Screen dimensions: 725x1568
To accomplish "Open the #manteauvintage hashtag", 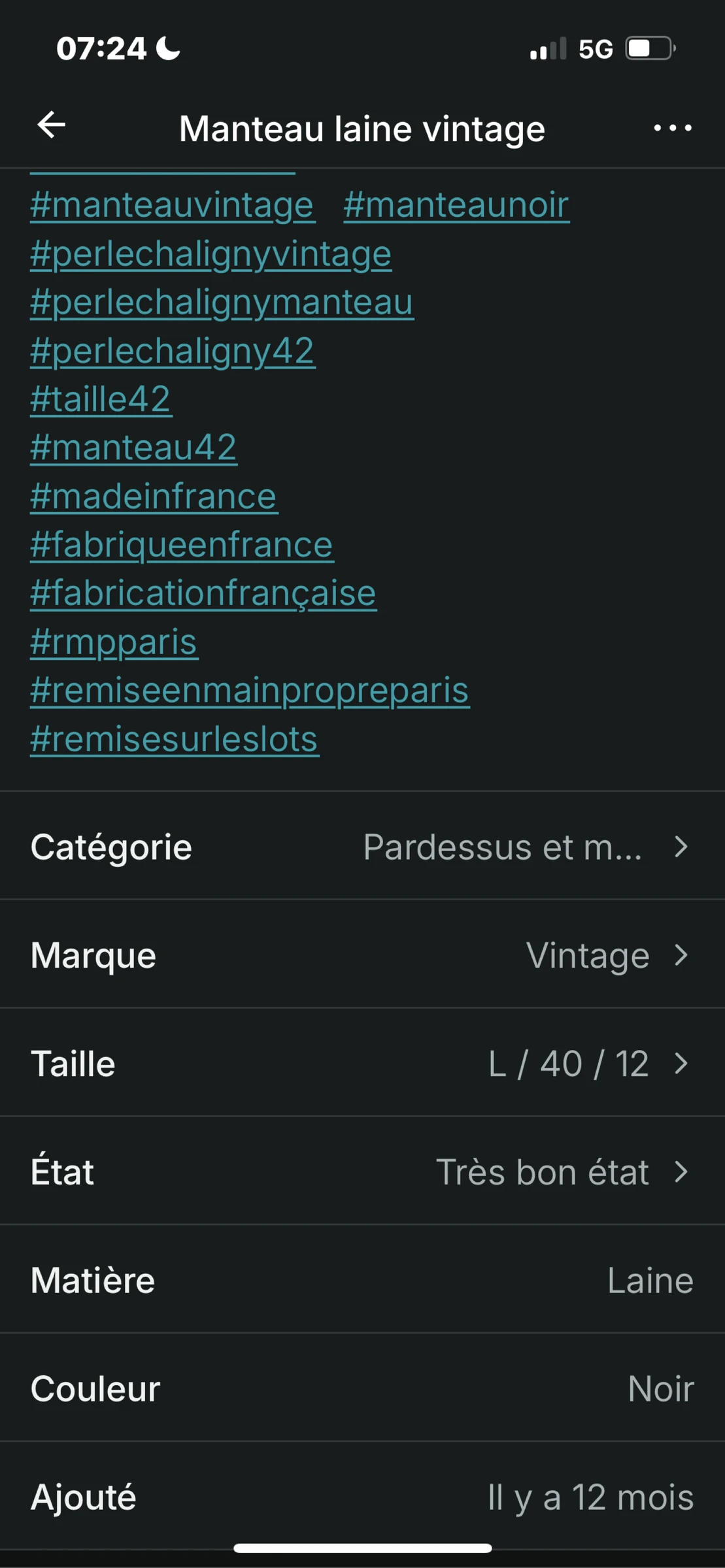I will coord(173,205).
